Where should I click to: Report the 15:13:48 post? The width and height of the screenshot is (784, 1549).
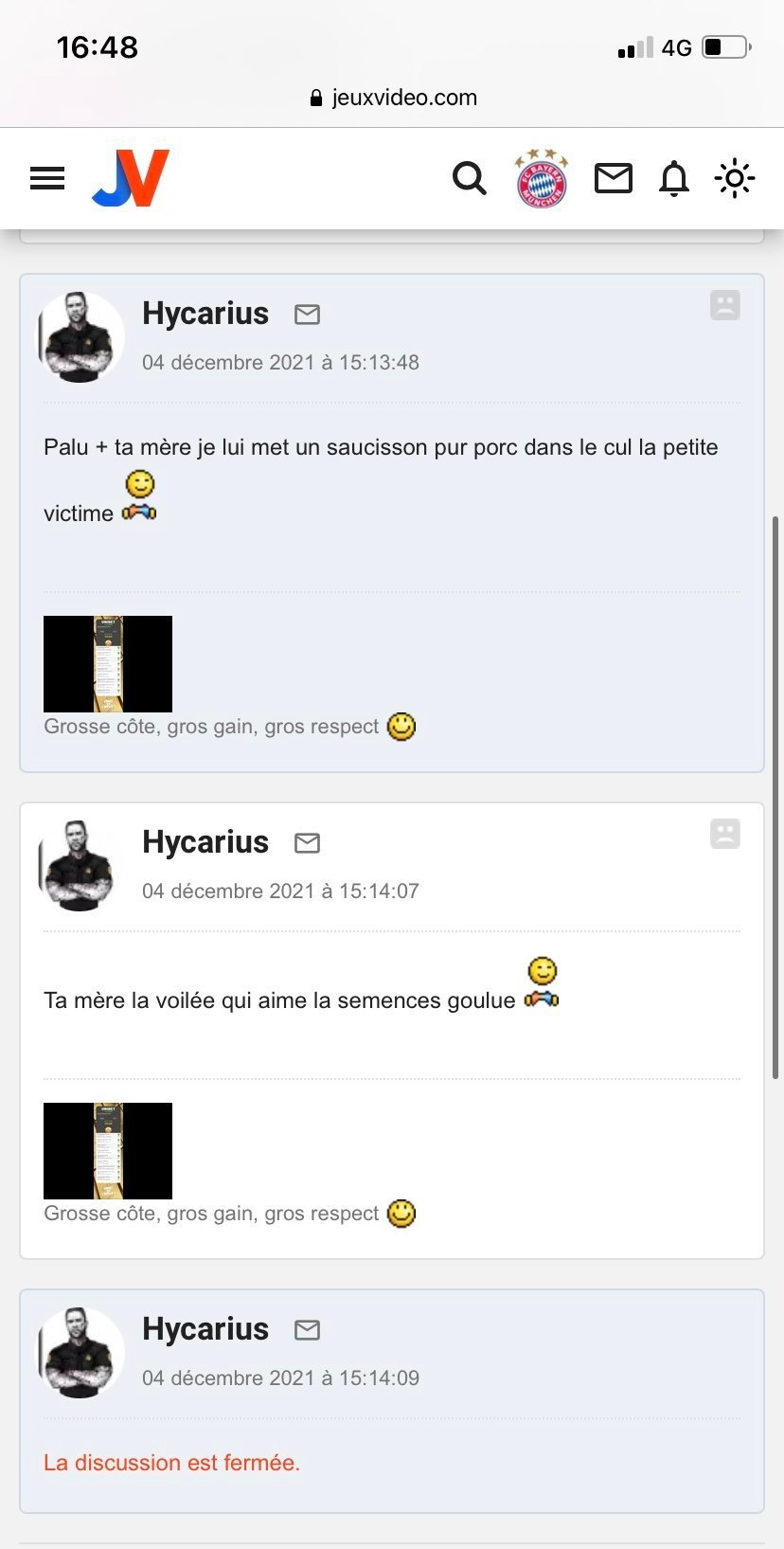725,305
